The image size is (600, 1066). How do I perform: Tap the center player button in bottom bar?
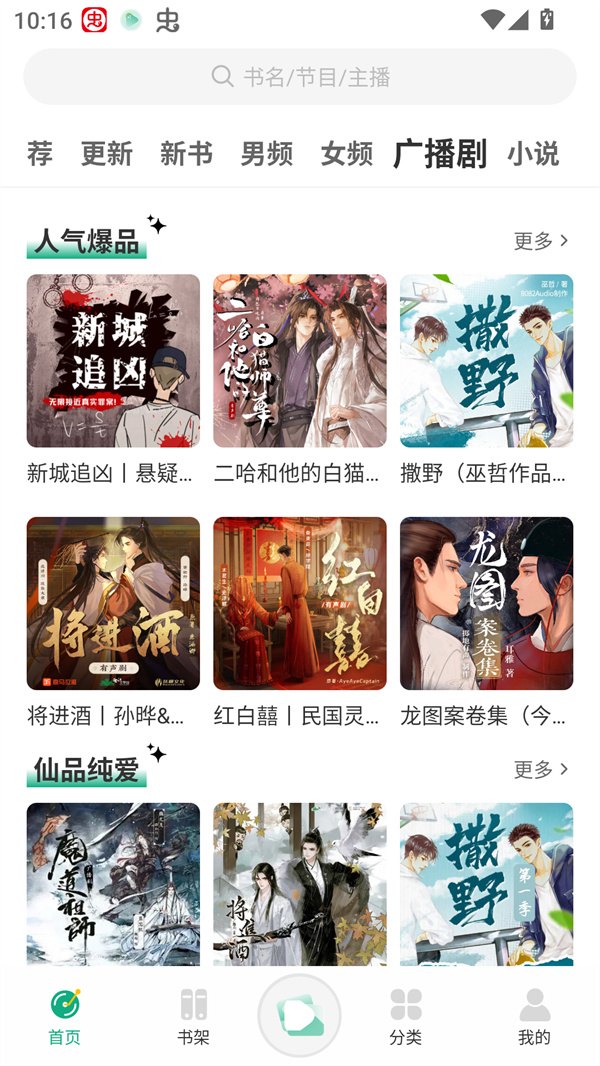pyautogui.click(x=299, y=1015)
